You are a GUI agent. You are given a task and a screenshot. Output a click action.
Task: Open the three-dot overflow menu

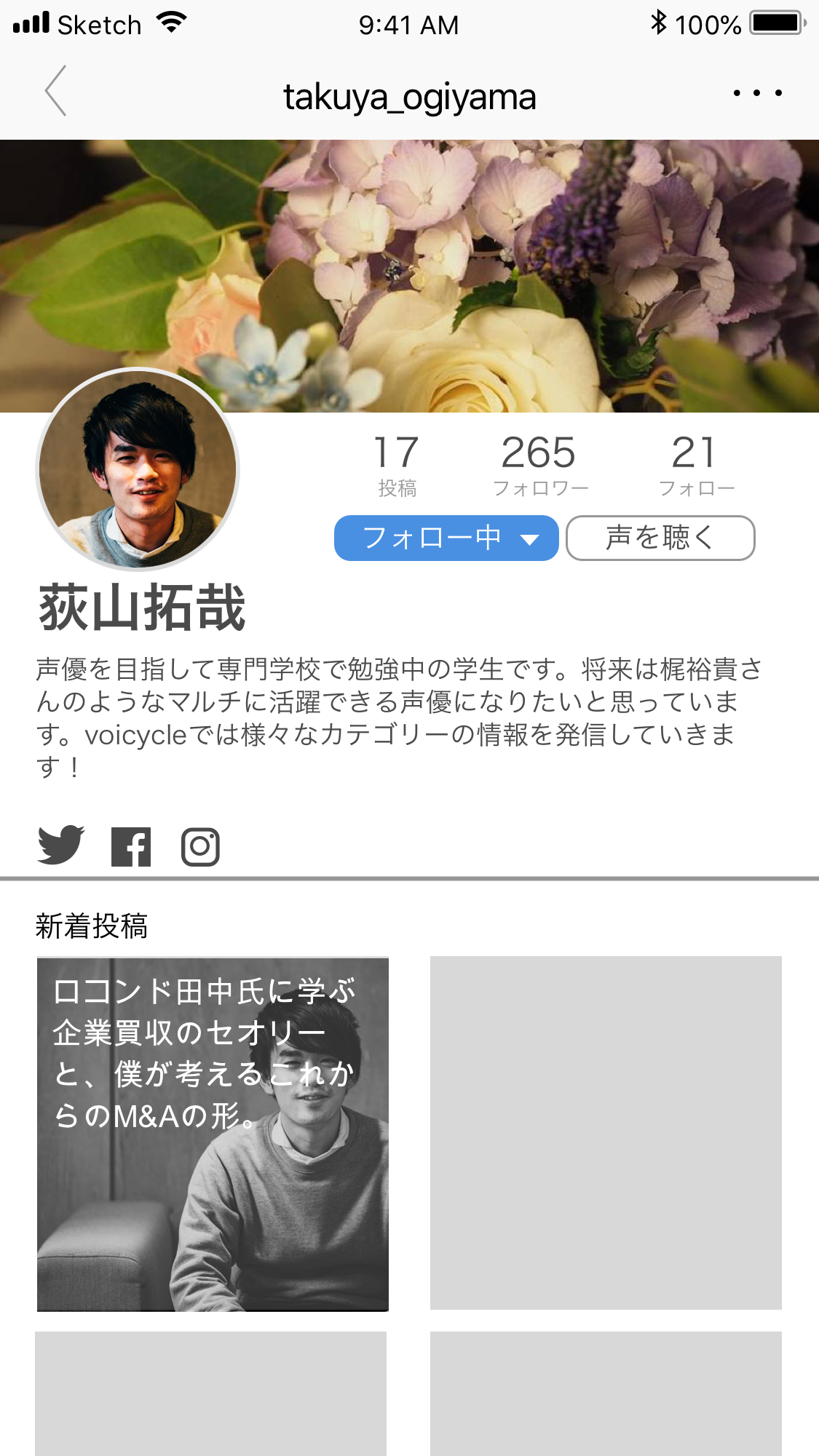(757, 93)
